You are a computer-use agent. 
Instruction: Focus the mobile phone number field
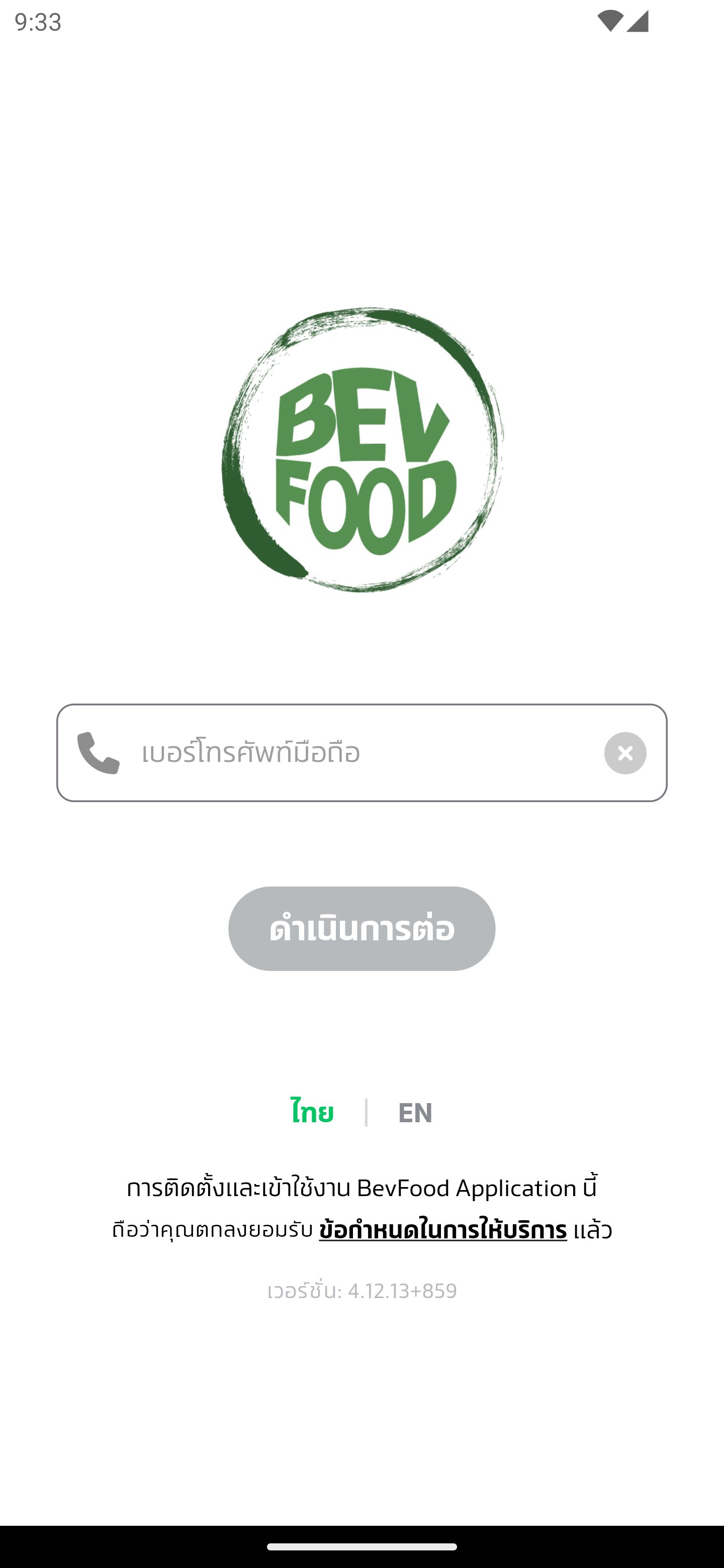(x=359, y=753)
